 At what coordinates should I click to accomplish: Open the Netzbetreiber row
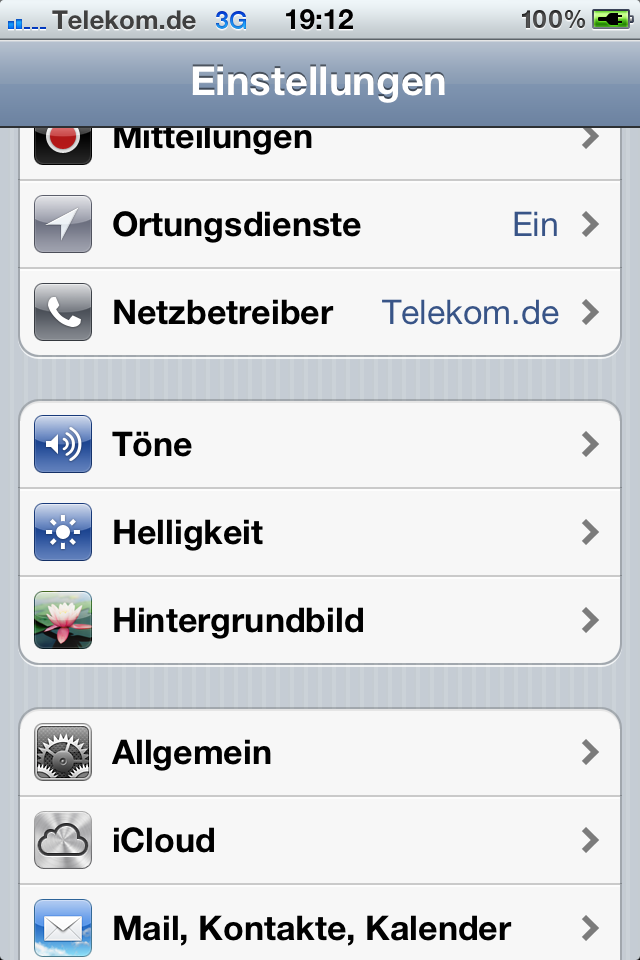[320, 313]
